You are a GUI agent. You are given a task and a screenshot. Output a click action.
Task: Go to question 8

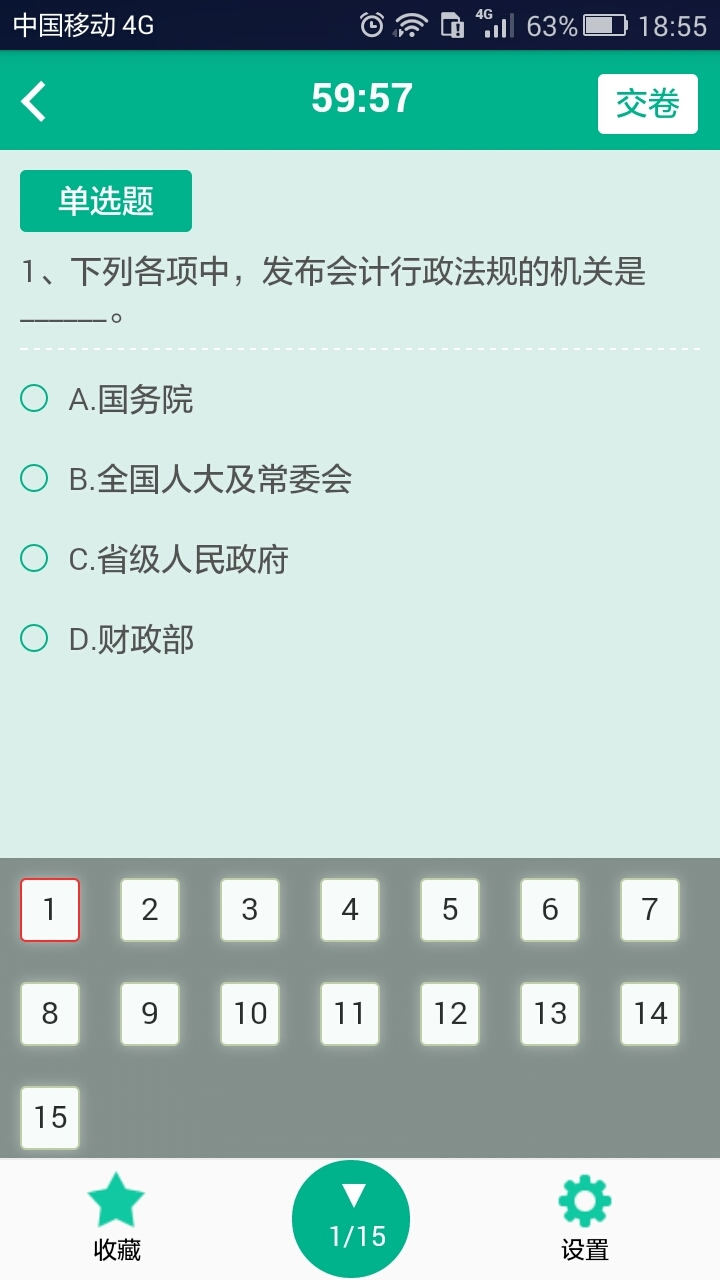[x=50, y=1014]
